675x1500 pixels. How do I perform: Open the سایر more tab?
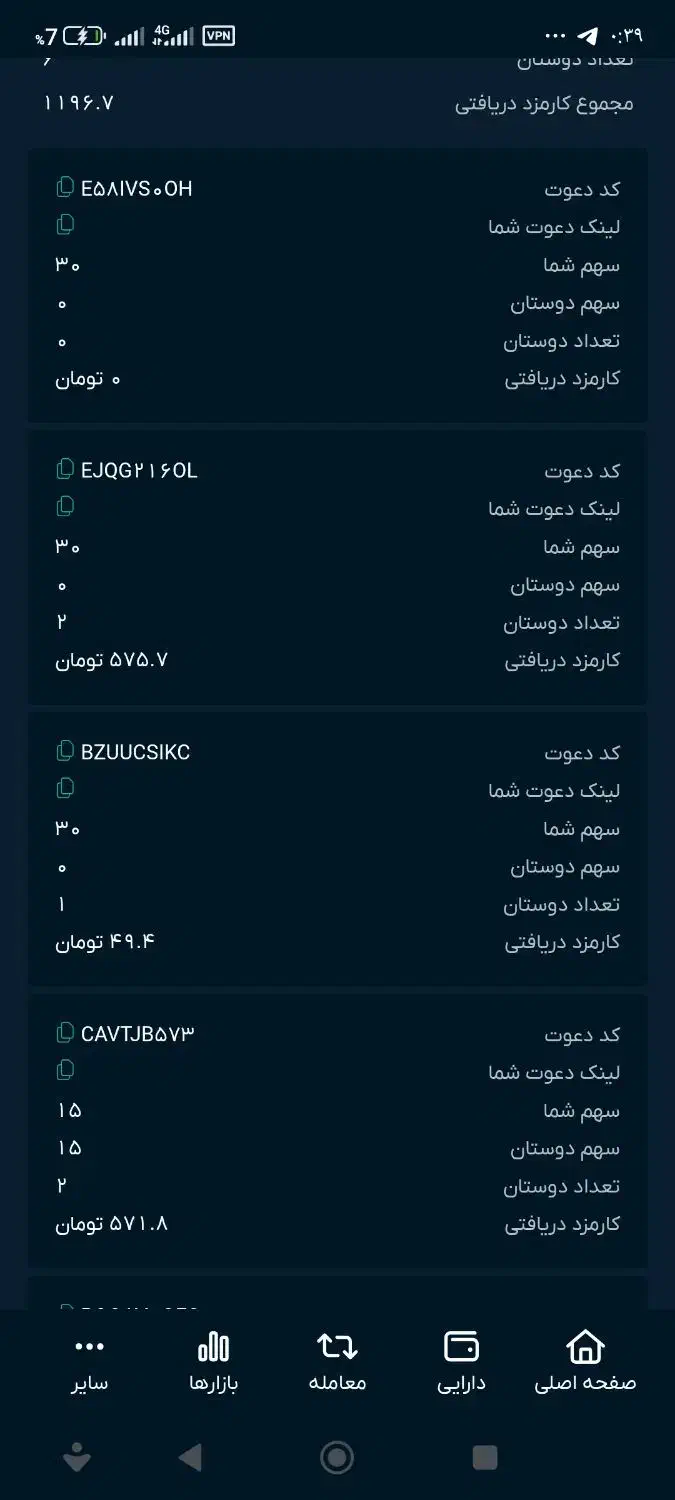[90, 1362]
